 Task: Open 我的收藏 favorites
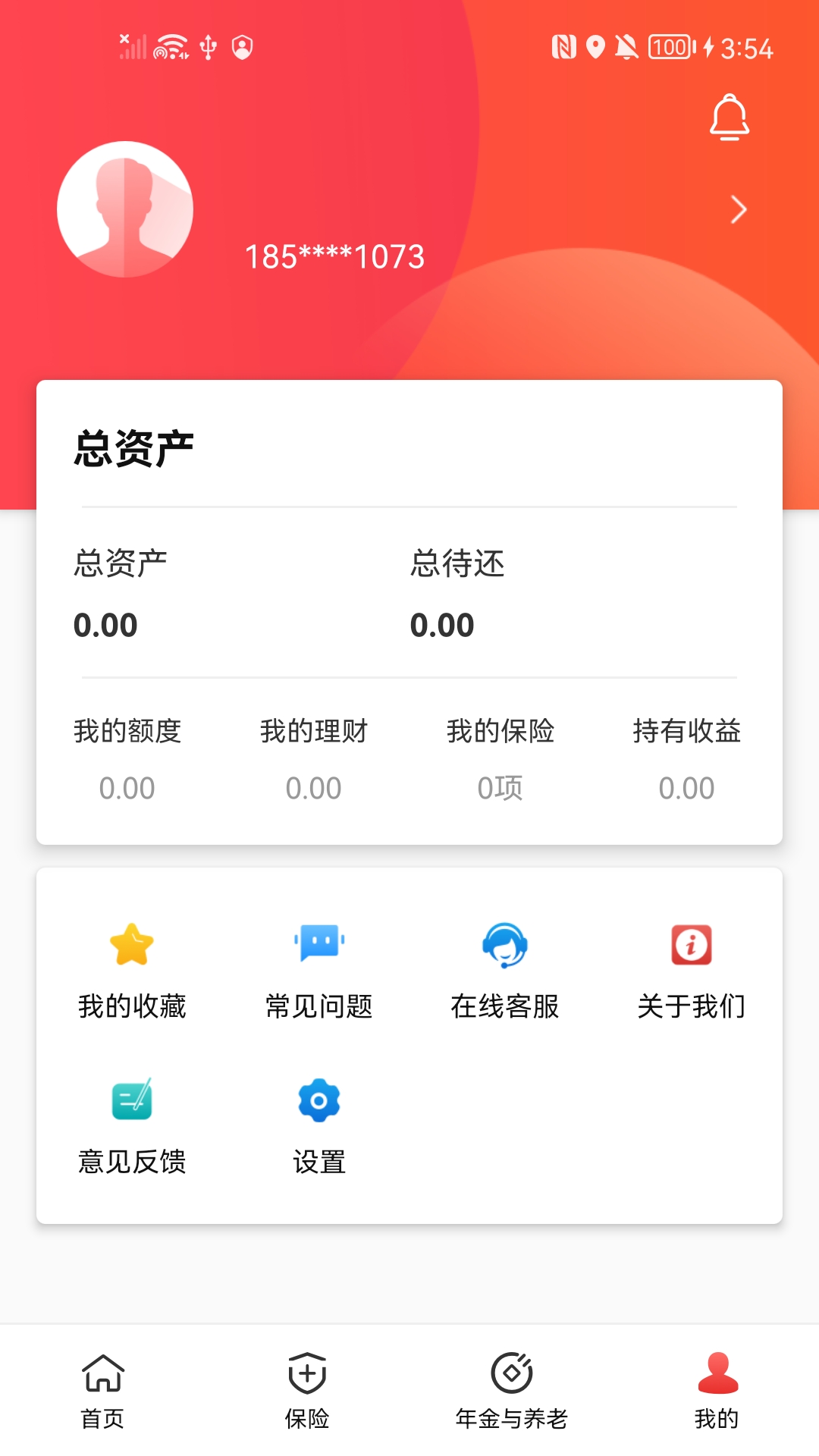click(132, 972)
